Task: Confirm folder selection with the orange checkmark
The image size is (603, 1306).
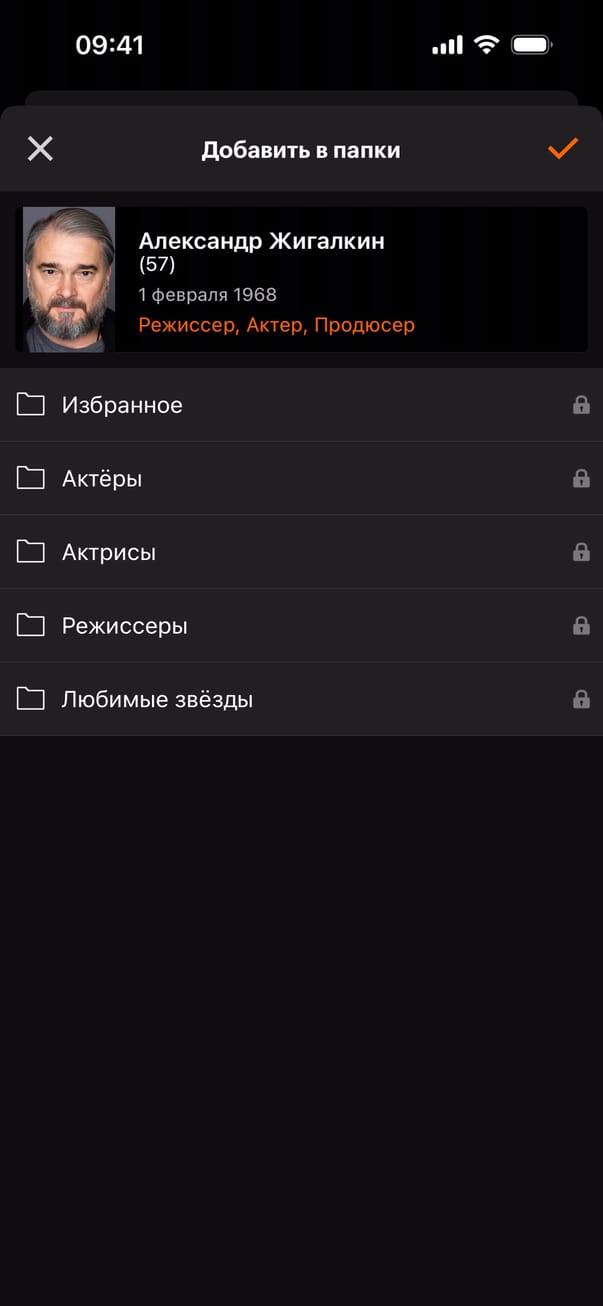Action: pyautogui.click(x=563, y=149)
